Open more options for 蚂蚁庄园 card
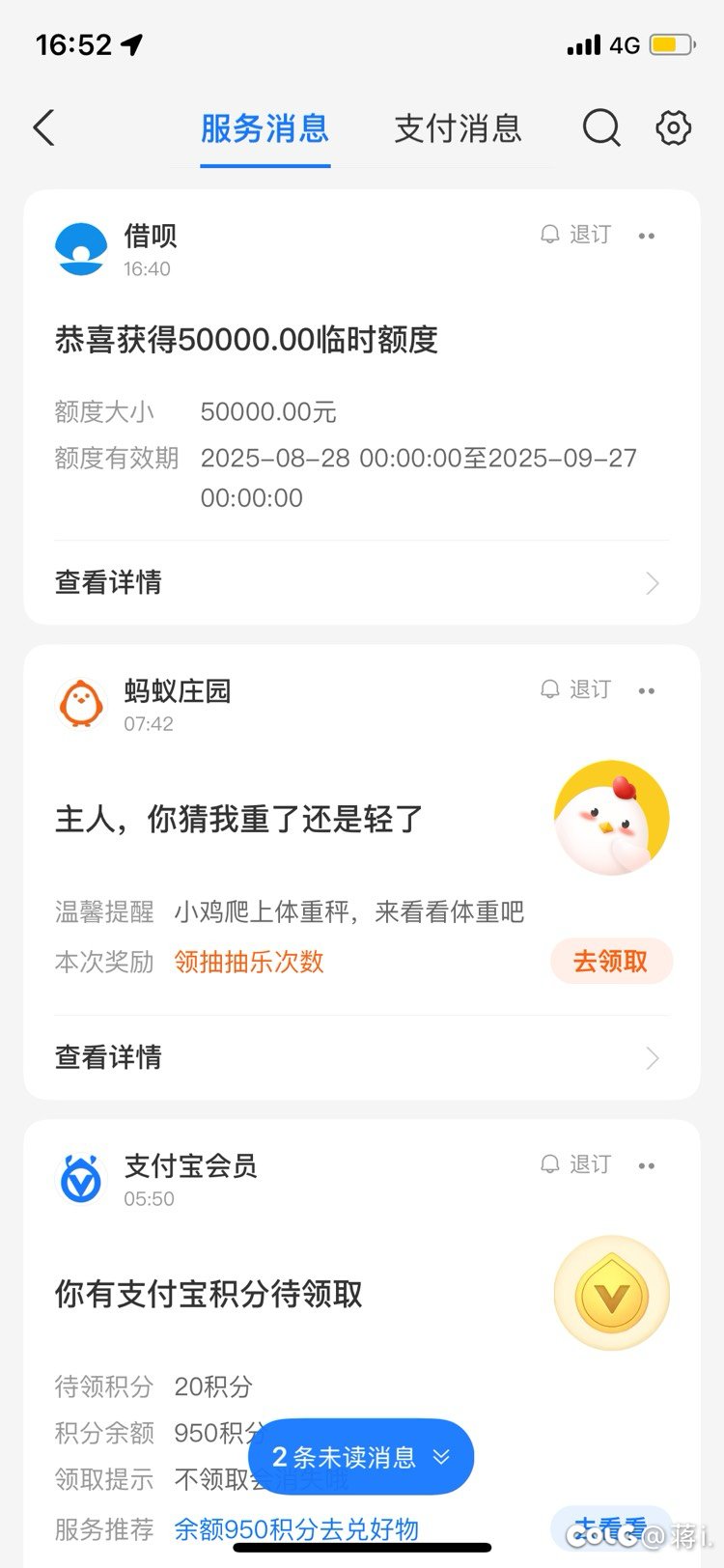Viewport: 724px width, 1568px height. click(647, 690)
